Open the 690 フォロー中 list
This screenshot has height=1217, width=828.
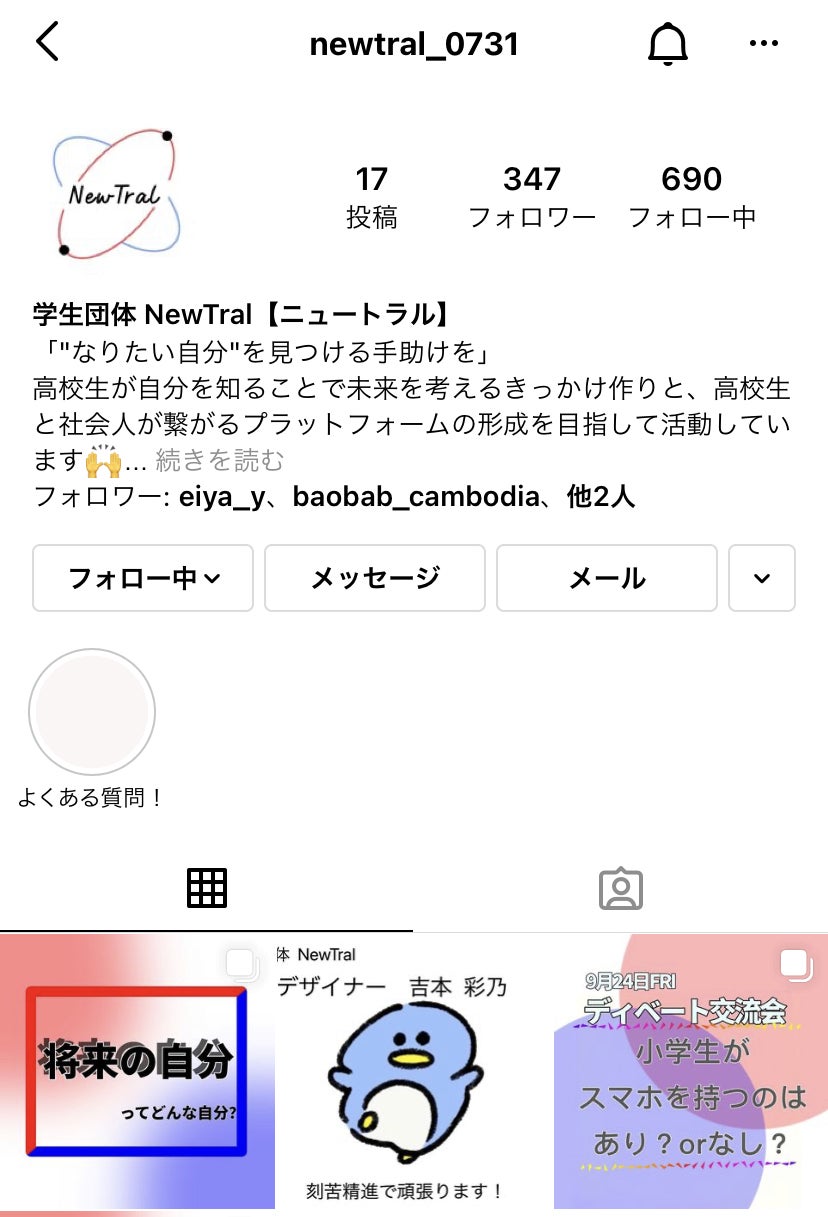point(691,195)
